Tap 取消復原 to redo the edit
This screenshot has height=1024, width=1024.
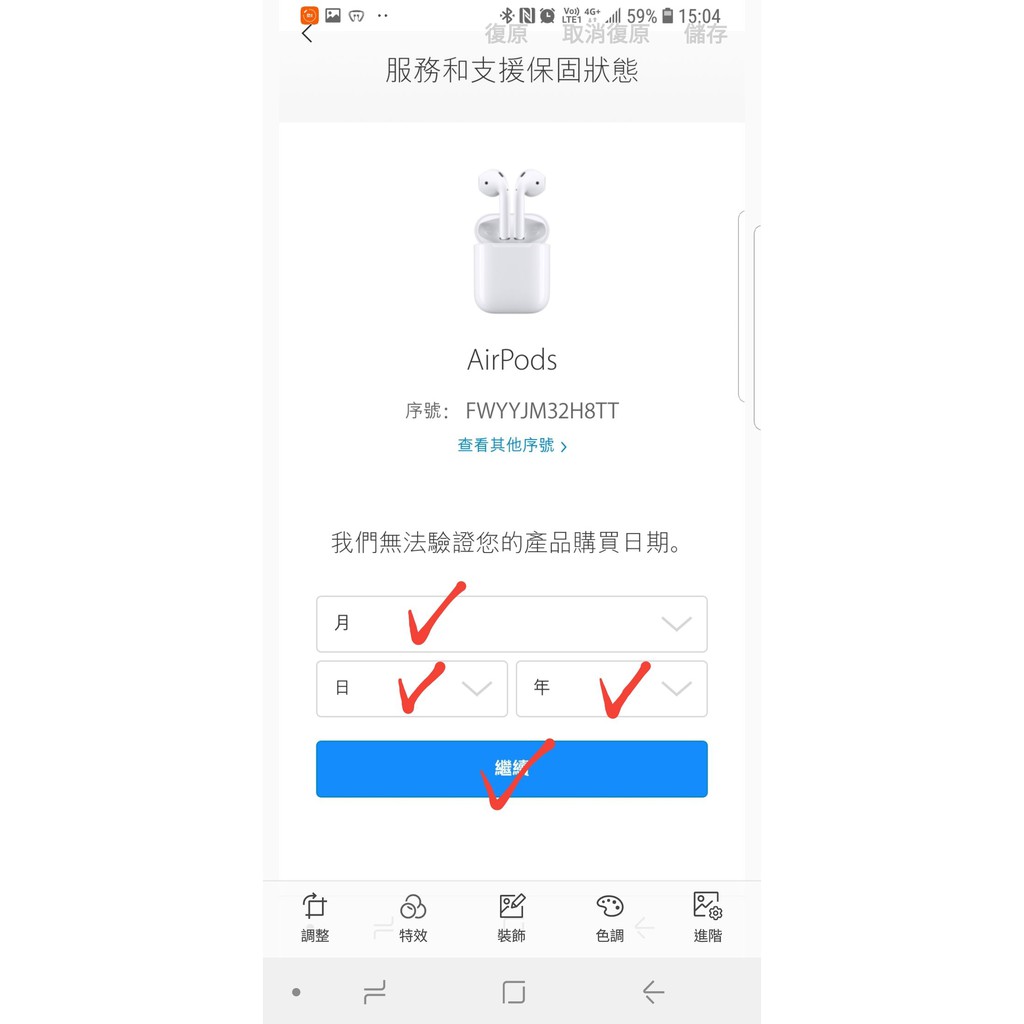[605, 34]
